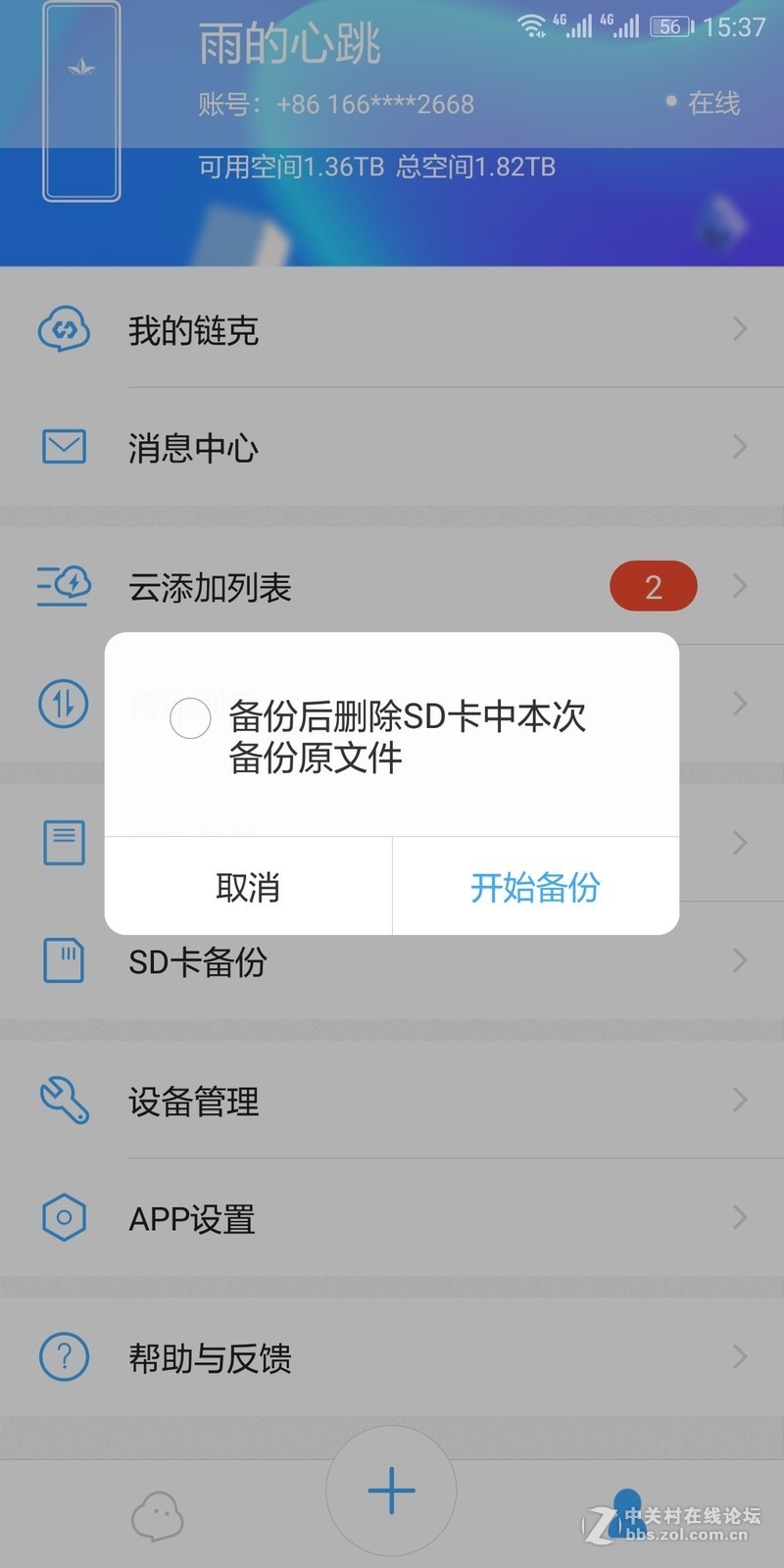Open 设备管理 via the wrench icon
The width and height of the screenshot is (784, 1568).
tap(63, 1101)
